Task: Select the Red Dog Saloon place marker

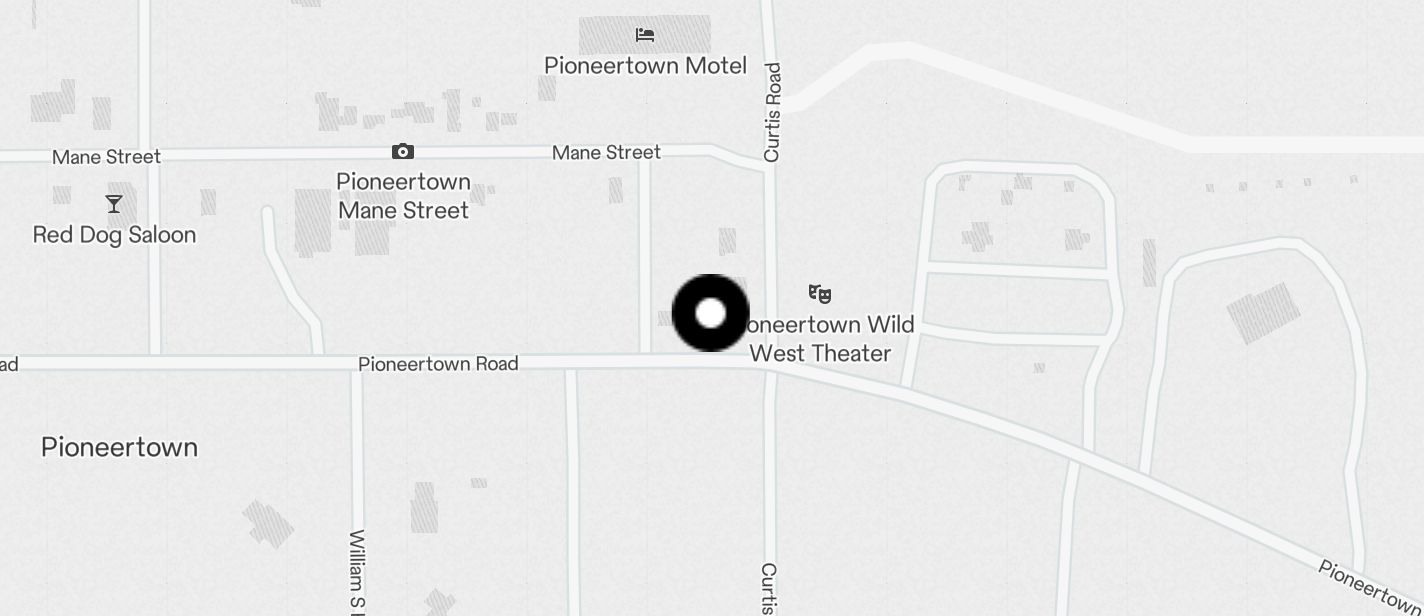Action: [x=114, y=204]
